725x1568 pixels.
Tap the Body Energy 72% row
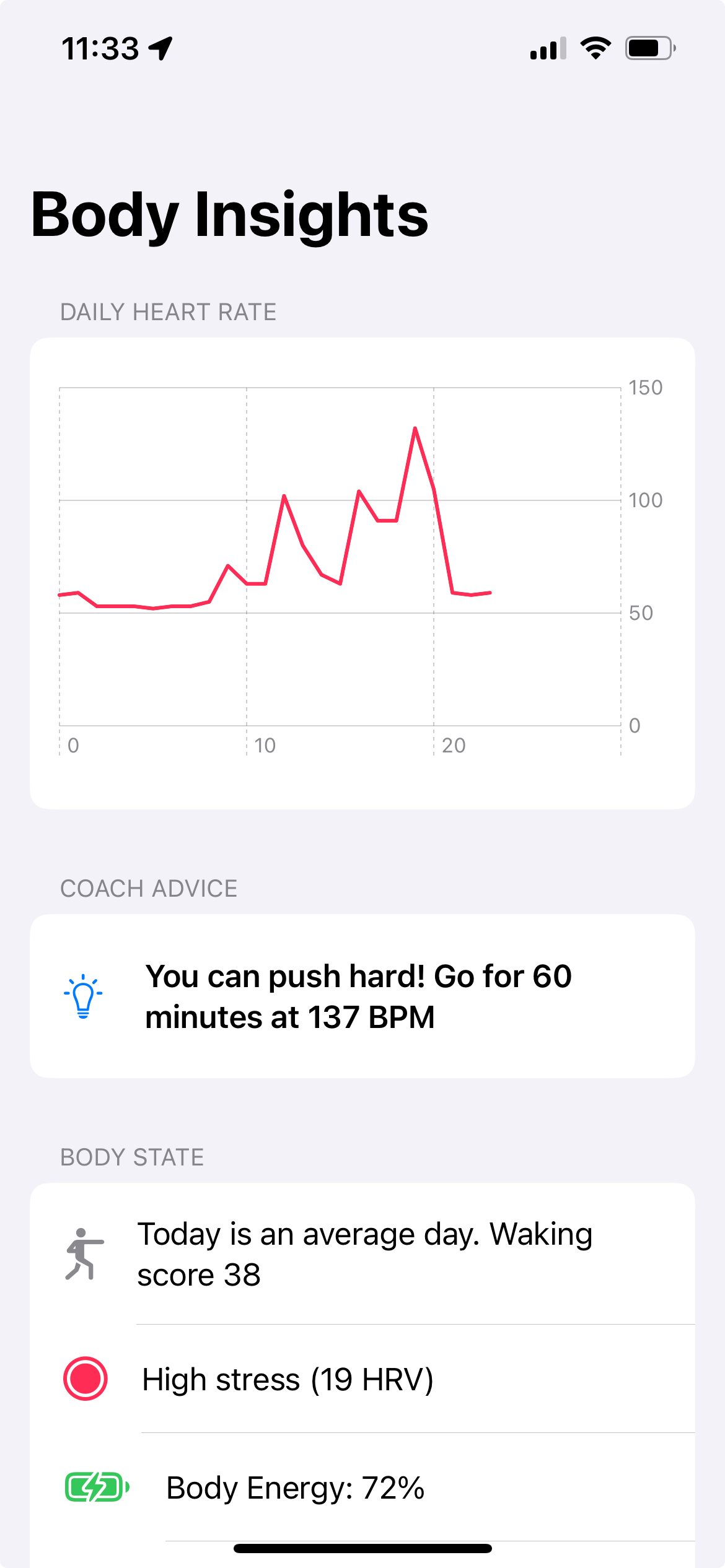click(362, 1487)
